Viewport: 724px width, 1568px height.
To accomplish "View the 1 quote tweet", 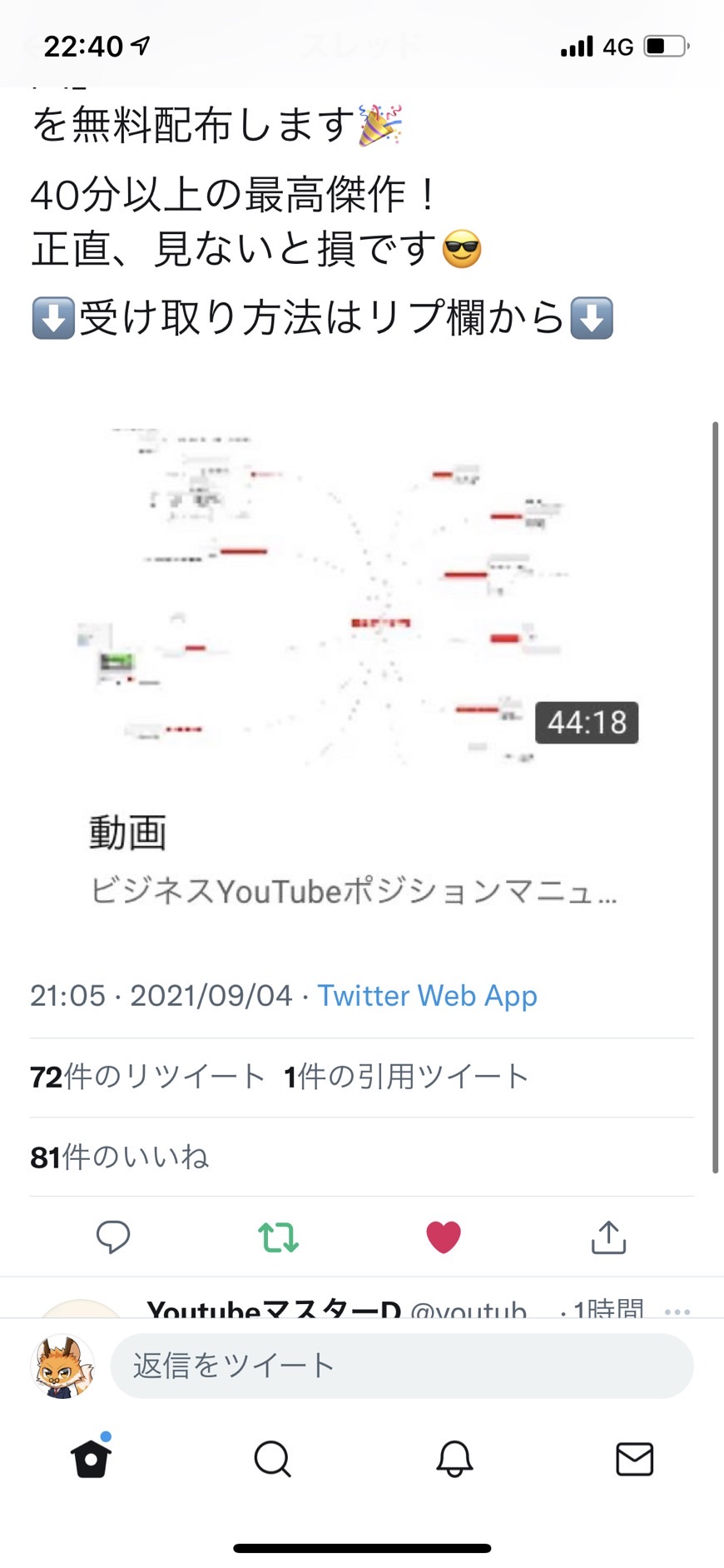I will pyautogui.click(x=406, y=1077).
